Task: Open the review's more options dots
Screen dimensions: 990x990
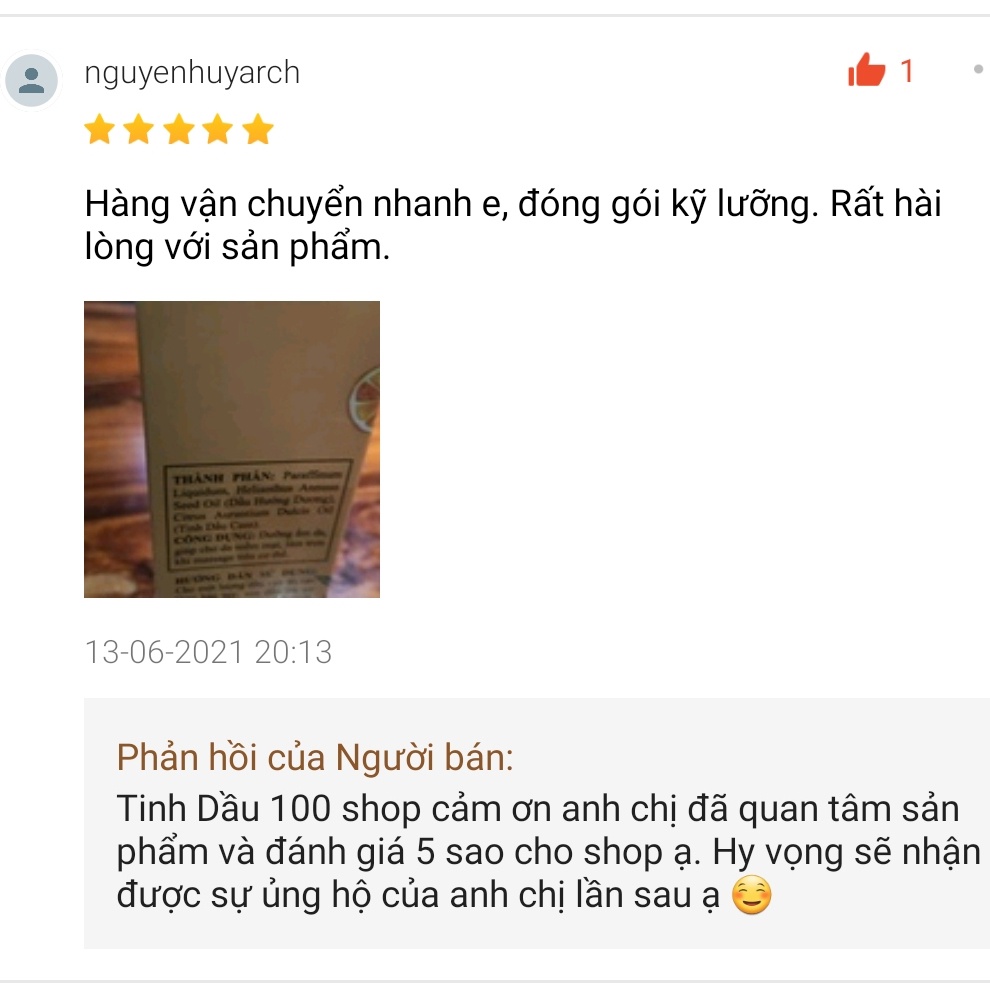Action: (977, 70)
